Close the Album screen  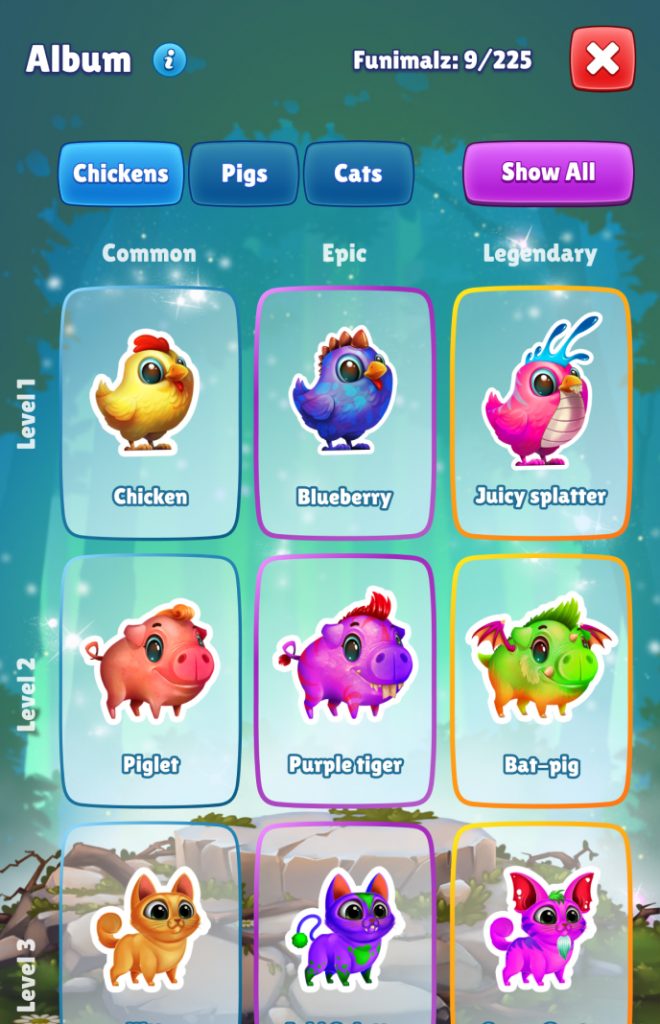click(602, 59)
